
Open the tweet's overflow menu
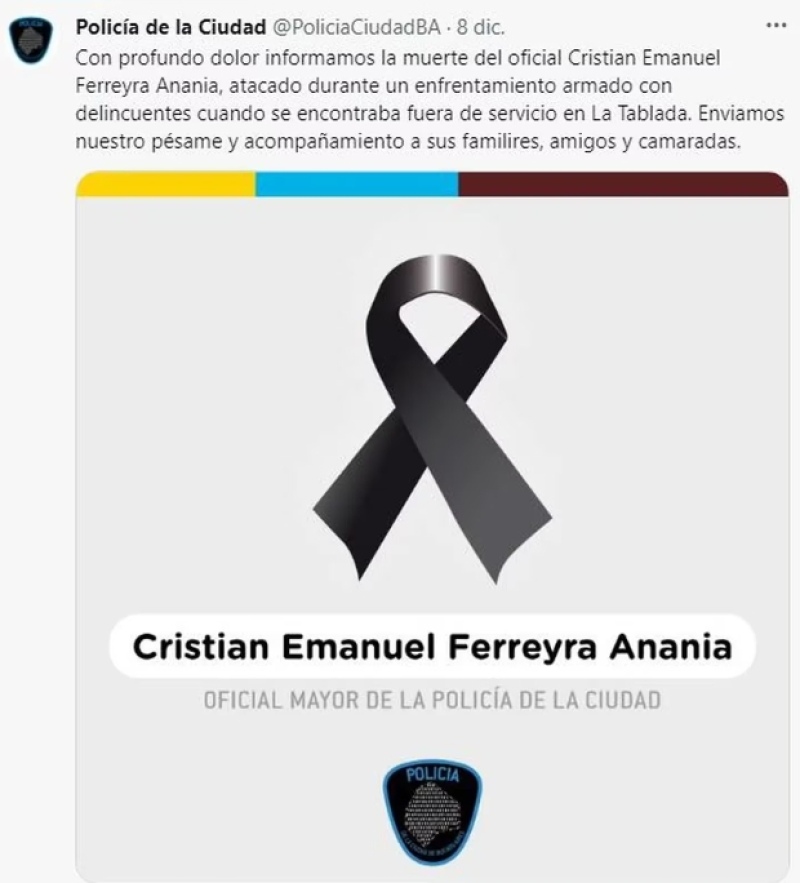pyautogui.click(x=775, y=23)
